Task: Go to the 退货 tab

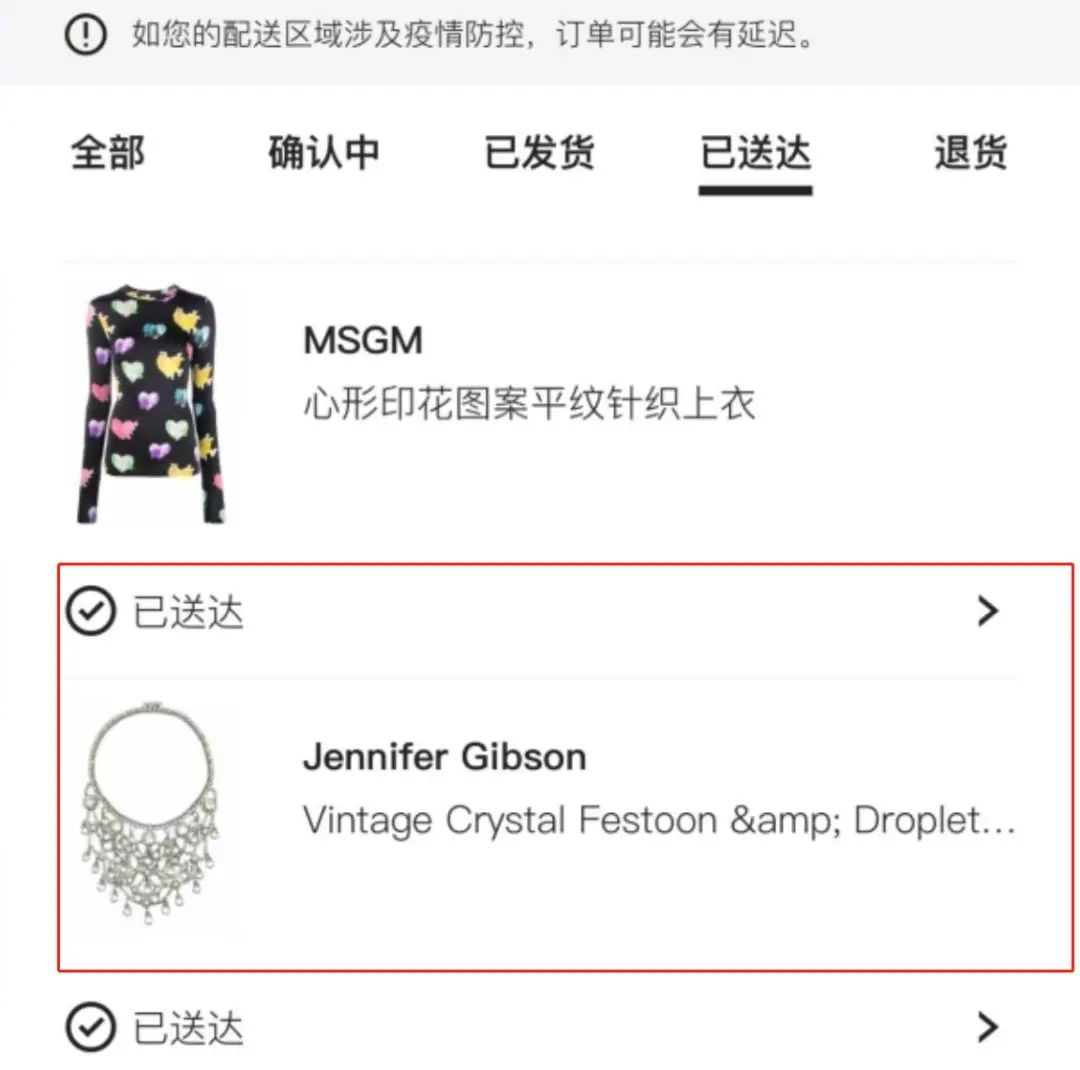Action: click(x=970, y=154)
